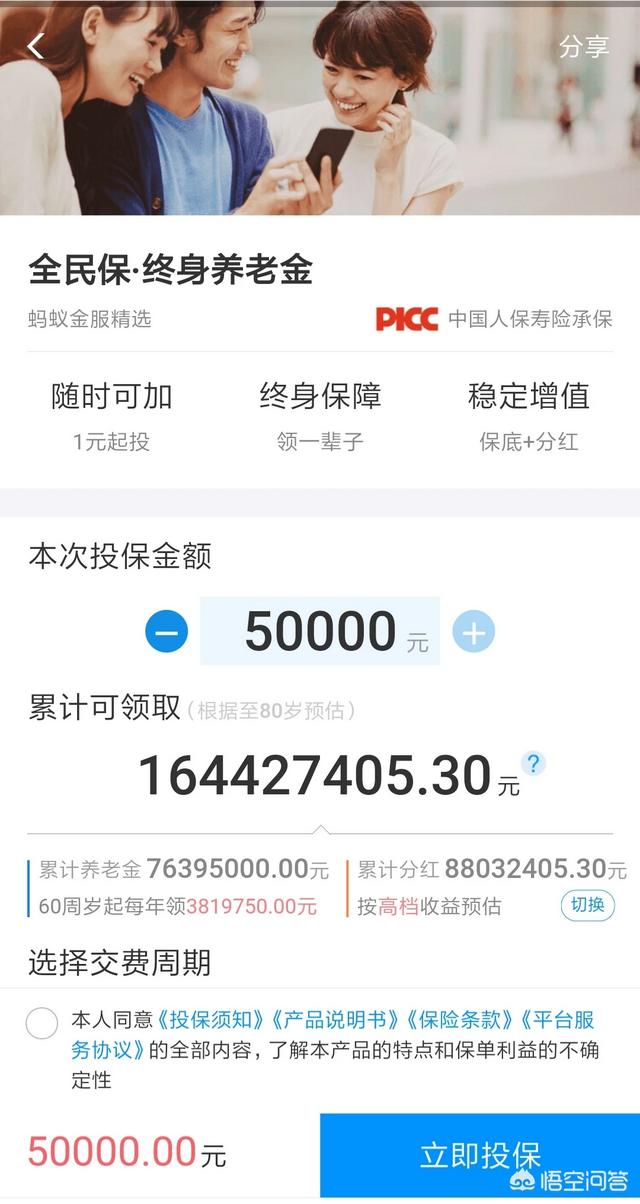The width and height of the screenshot is (640, 1204).
Task: Go back using the top-left arrow
Action: click(x=36, y=46)
